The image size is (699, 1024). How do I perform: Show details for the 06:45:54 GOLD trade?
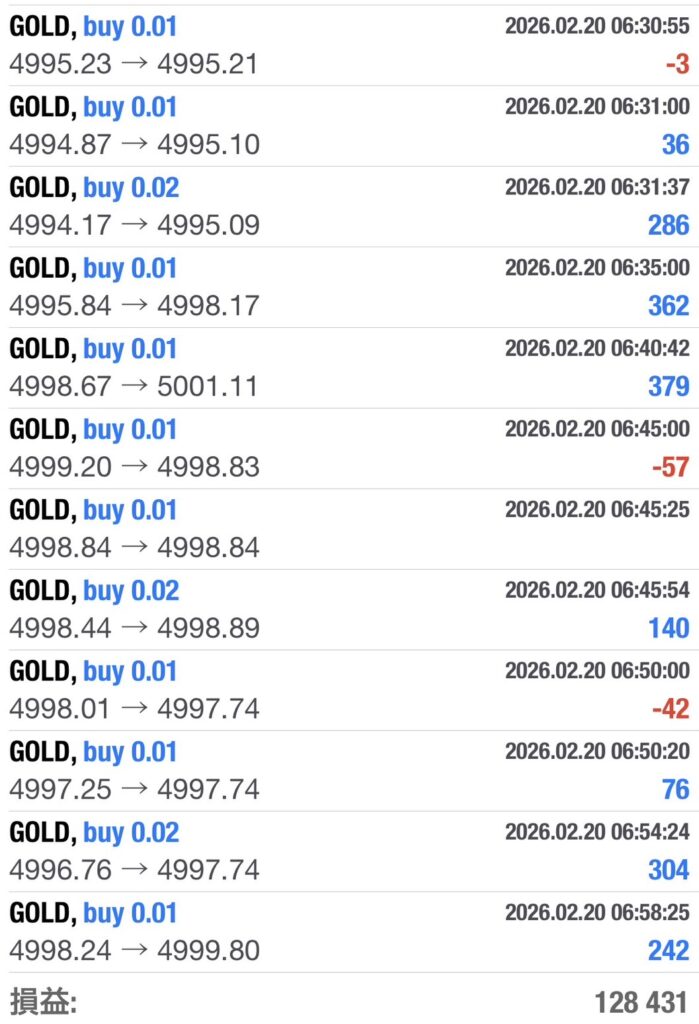(x=349, y=610)
